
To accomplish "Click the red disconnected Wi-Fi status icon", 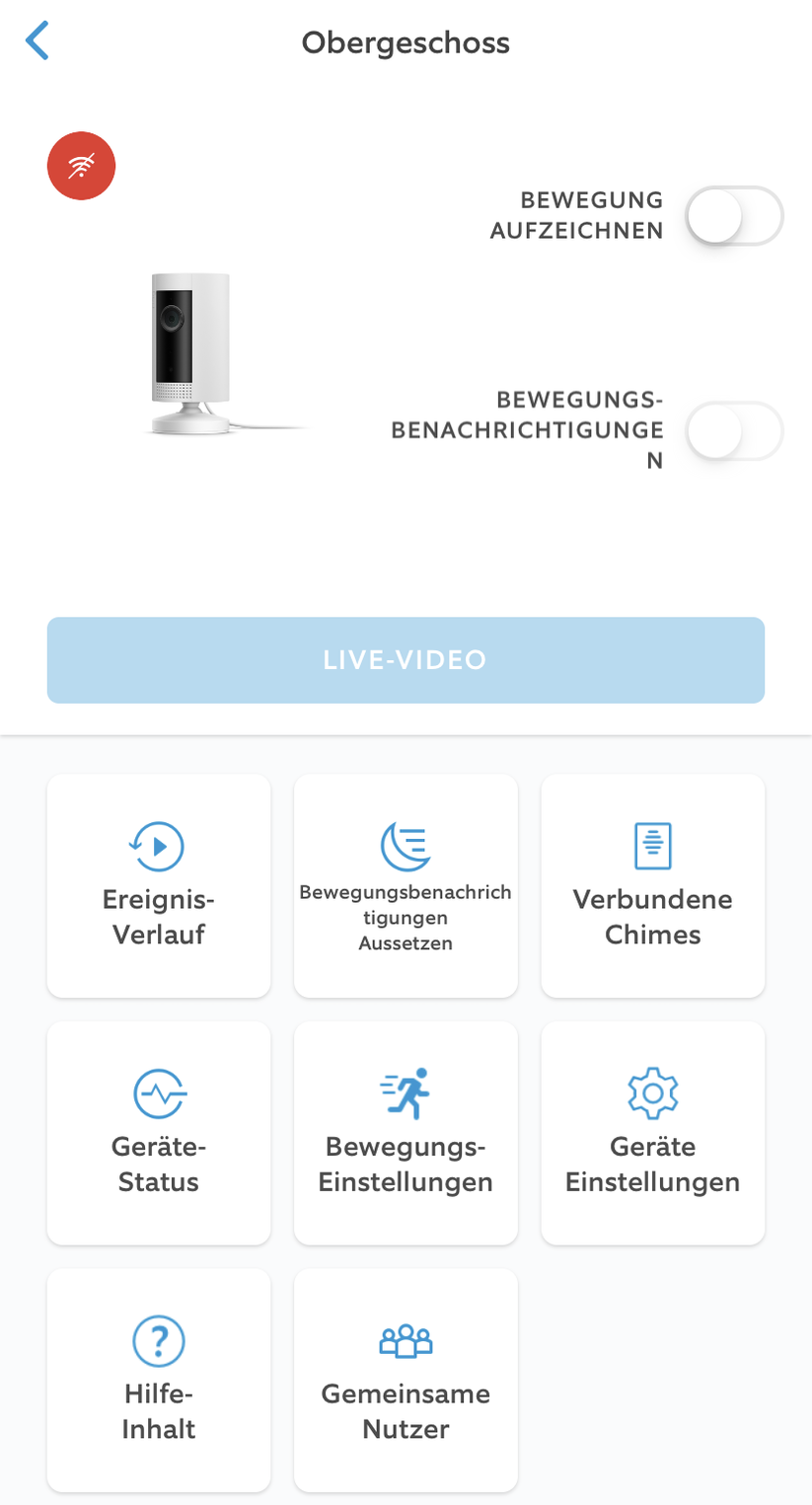I will 81,165.
